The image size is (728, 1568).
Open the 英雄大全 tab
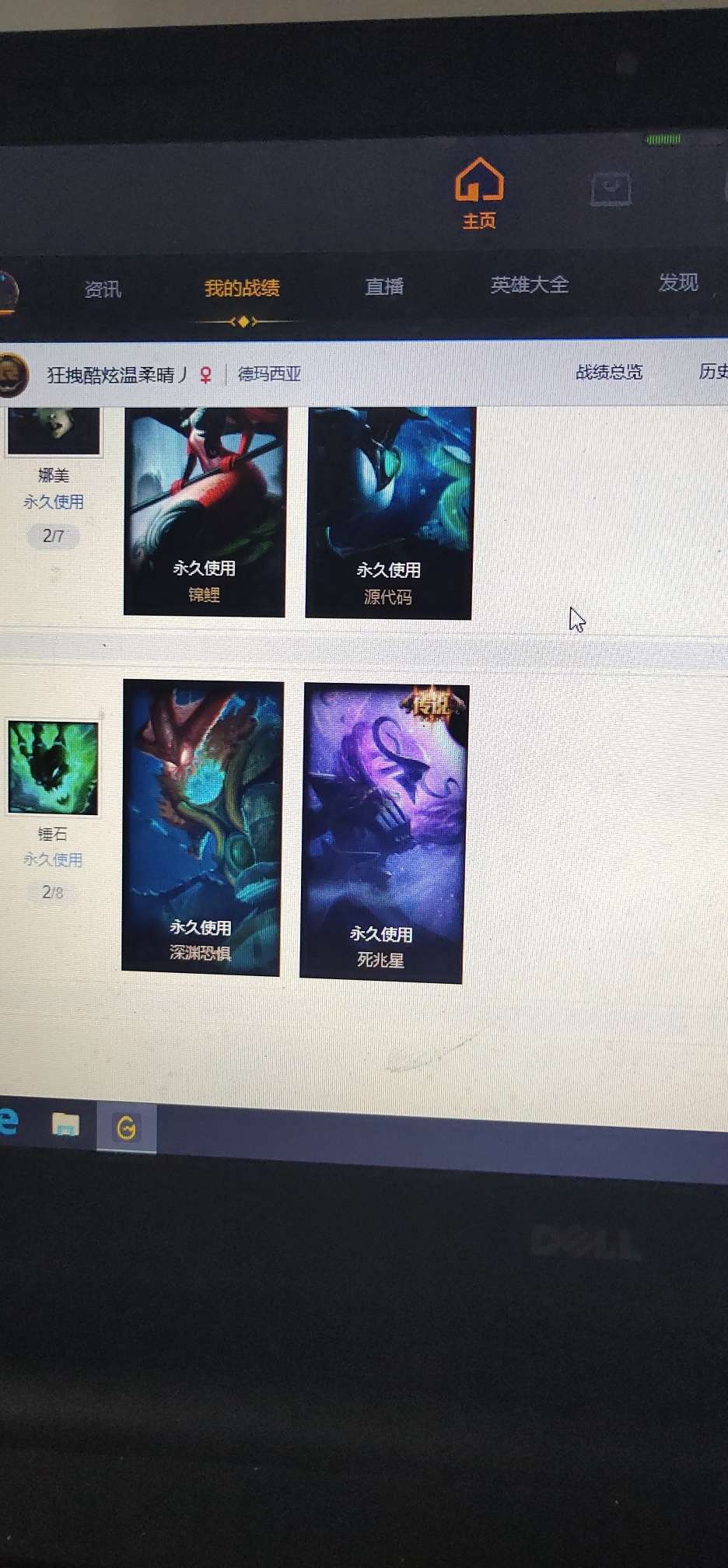click(529, 285)
